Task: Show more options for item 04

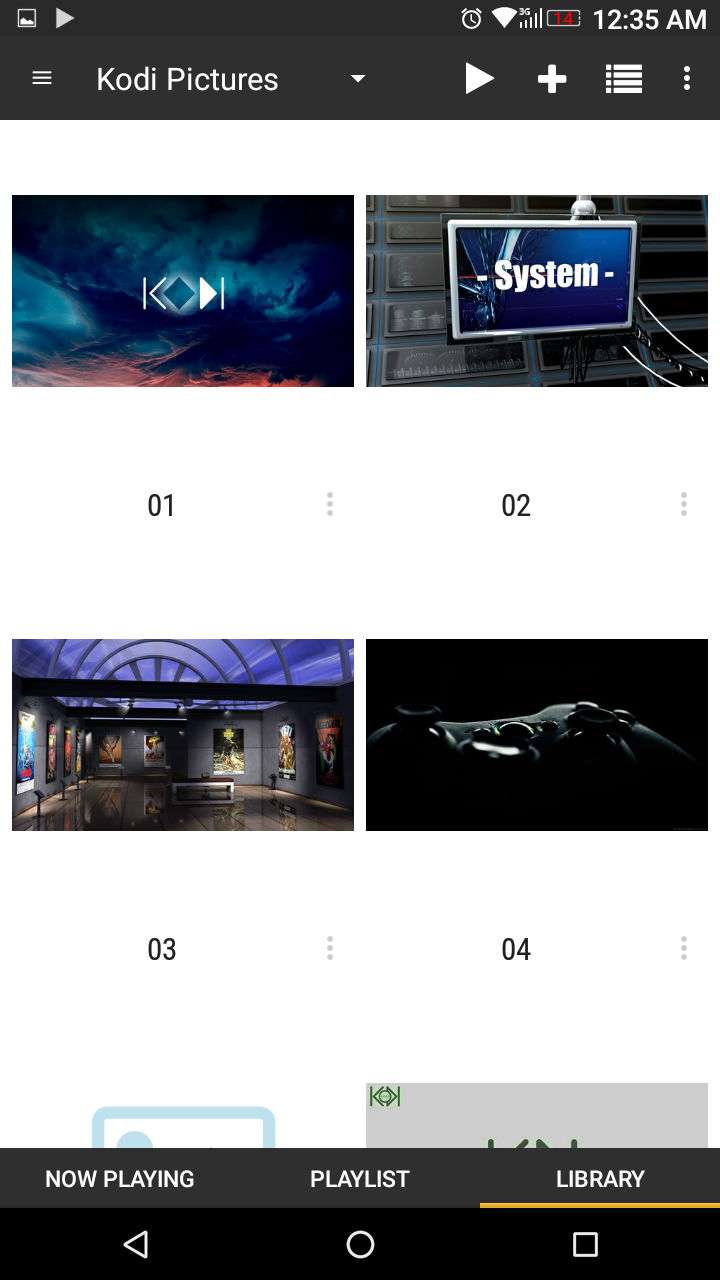Action: (x=684, y=948)
